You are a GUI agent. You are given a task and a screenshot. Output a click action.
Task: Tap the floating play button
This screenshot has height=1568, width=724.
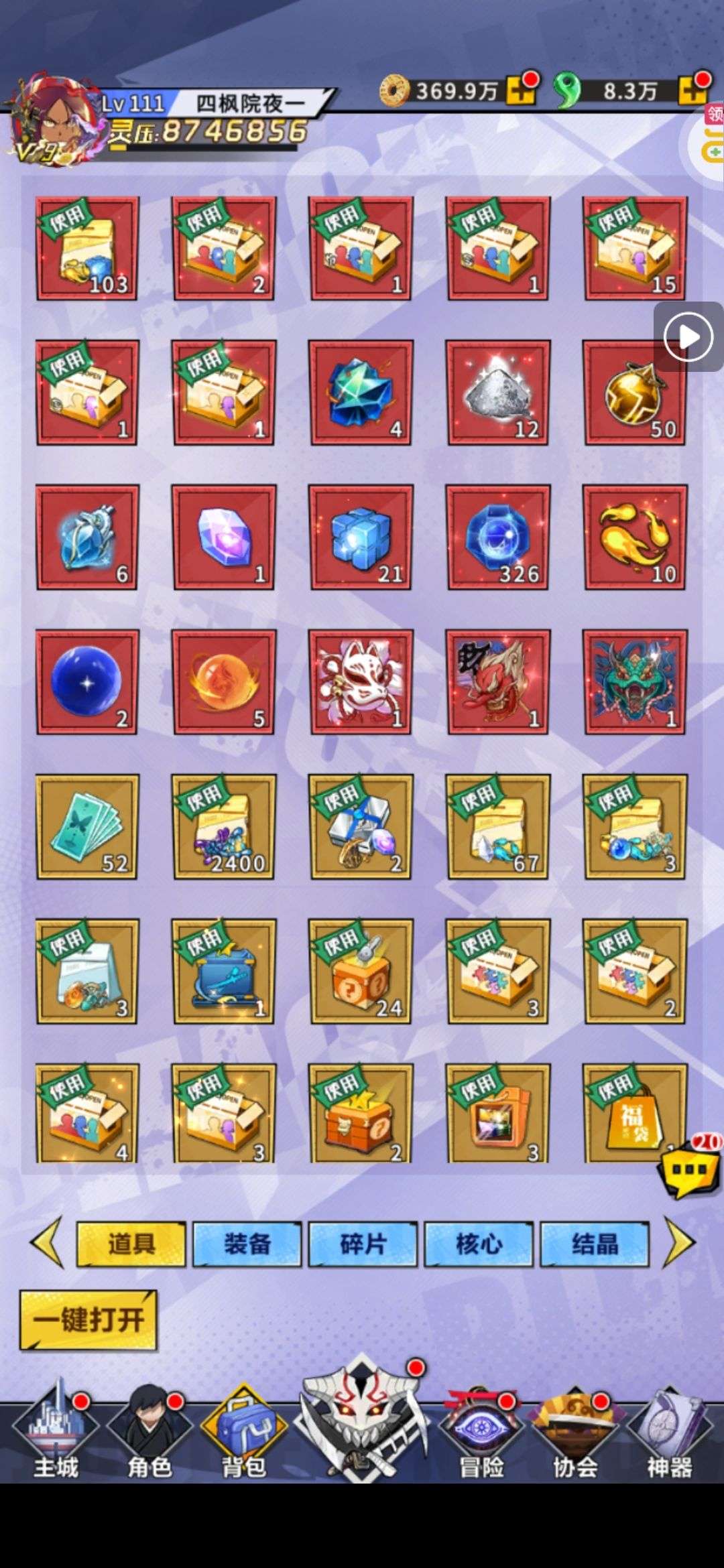[688, 336]
